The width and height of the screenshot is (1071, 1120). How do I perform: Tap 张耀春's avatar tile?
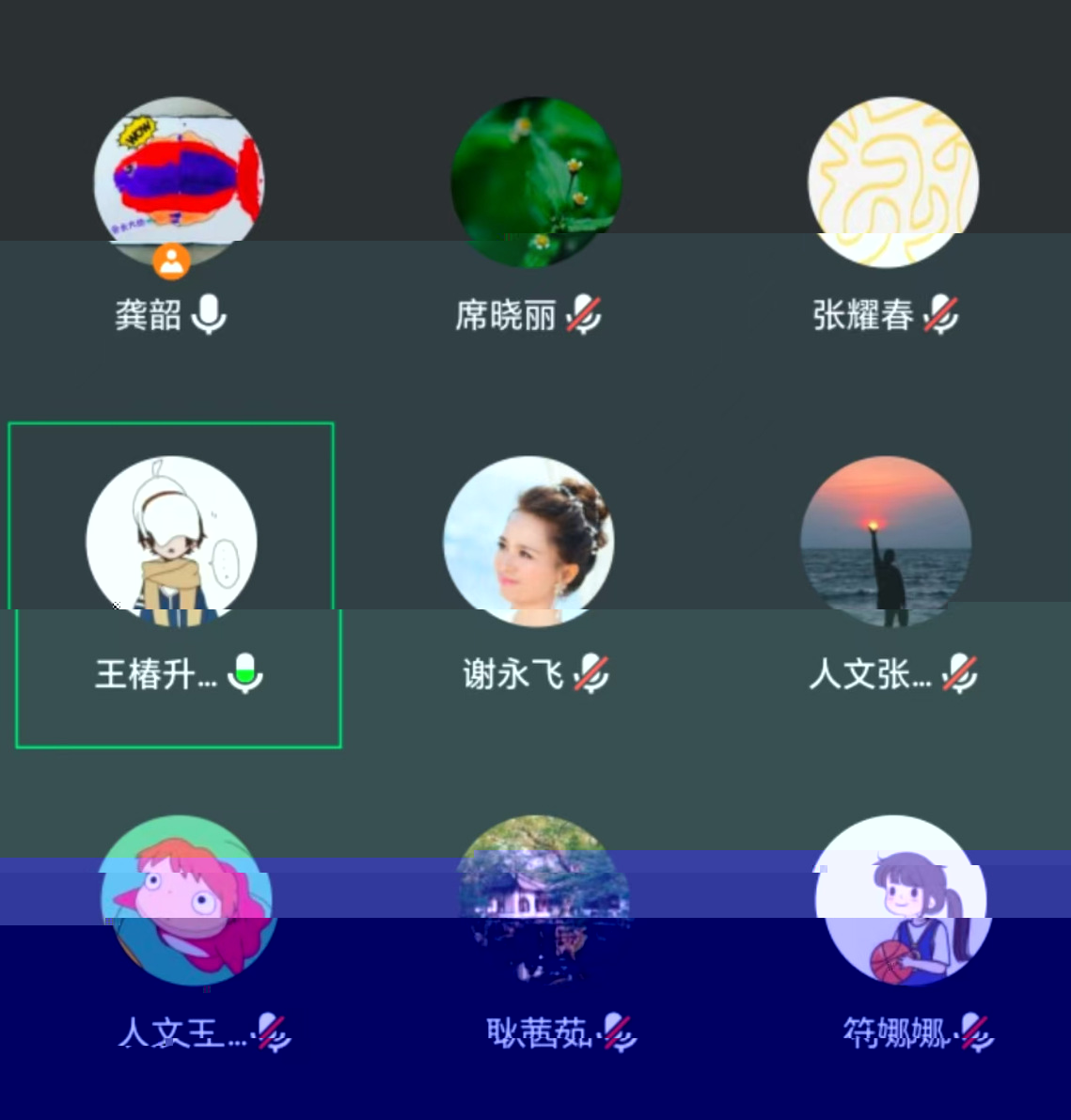[x=892, y=181]
